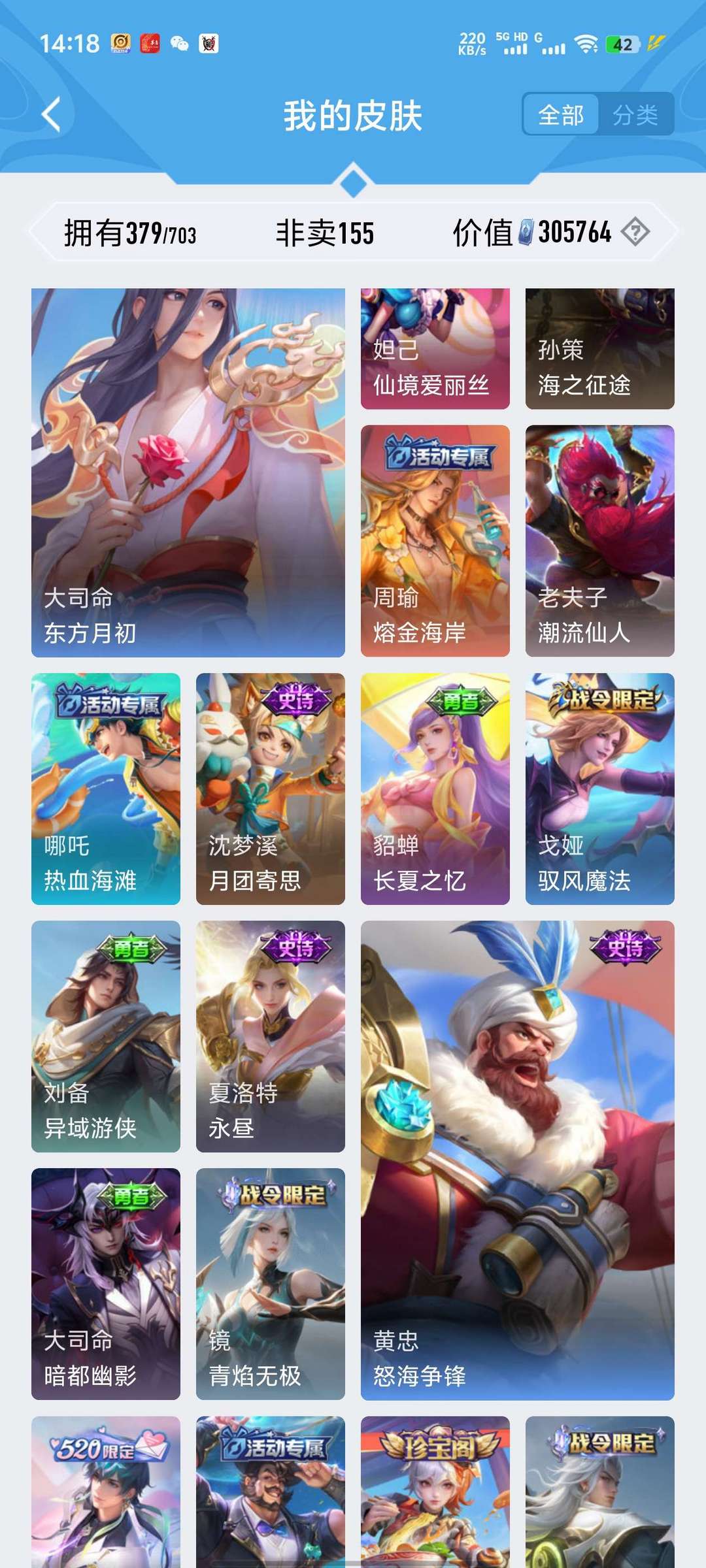View 老夫子 潮流仙人 skin
706x1568 pixels.
(x=600, y=541)
